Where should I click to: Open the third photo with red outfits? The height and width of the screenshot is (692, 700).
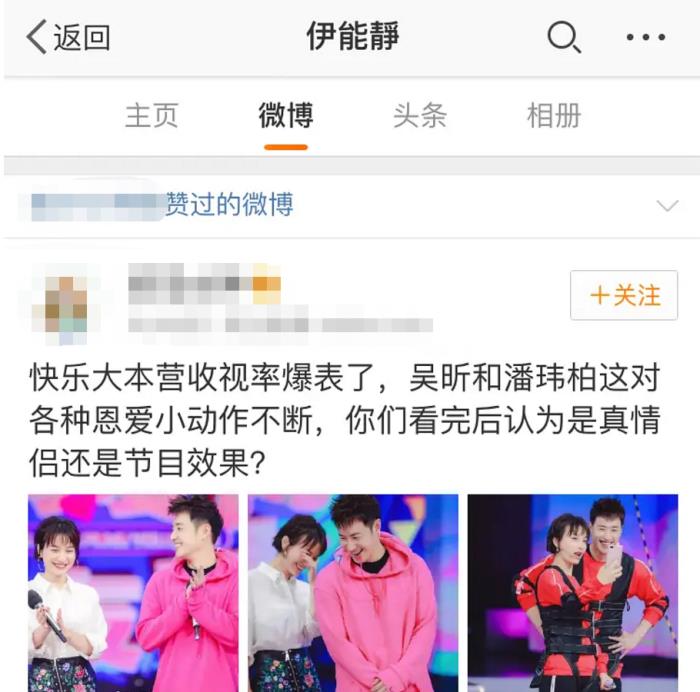coord(572,592)
